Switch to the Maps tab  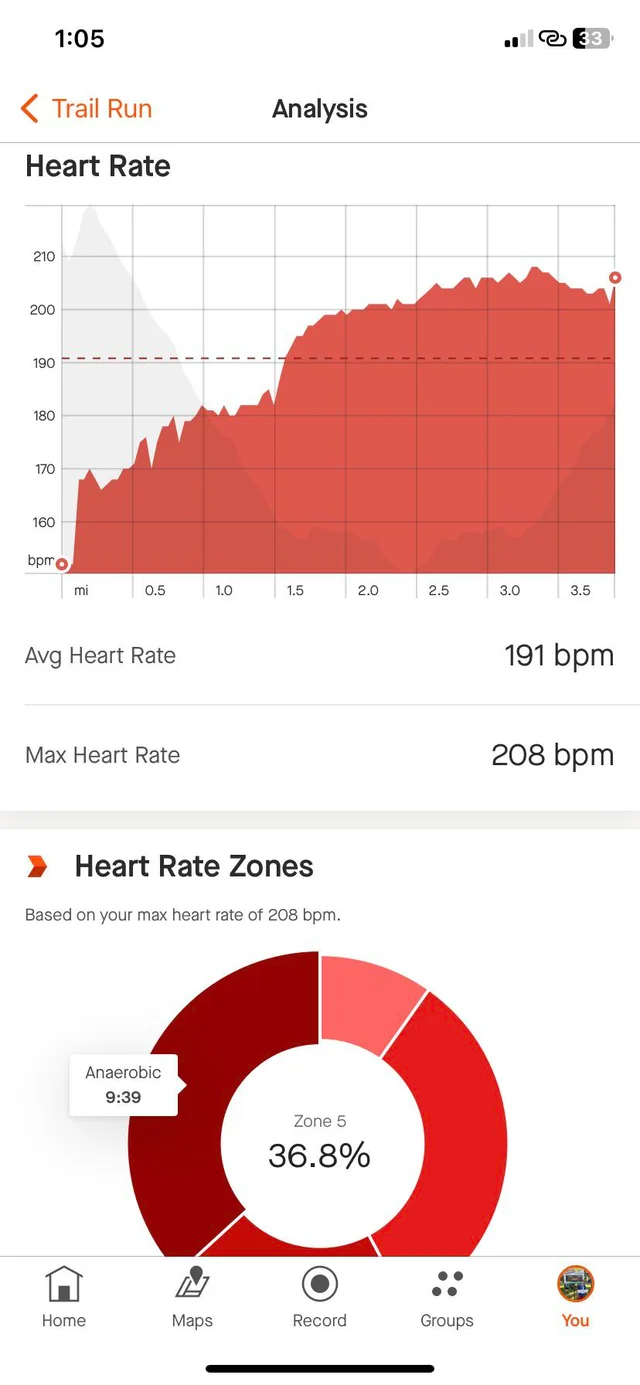(x=192, y=1296)
